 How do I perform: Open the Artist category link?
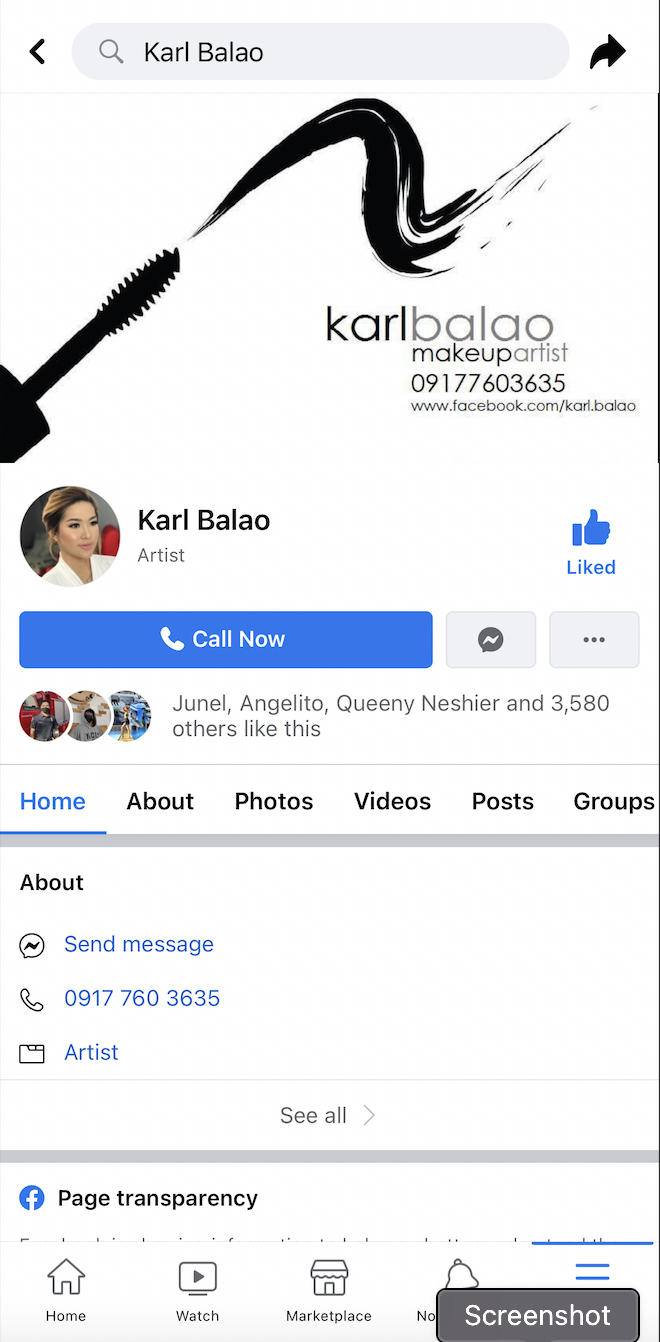[x=91, y=1052]
